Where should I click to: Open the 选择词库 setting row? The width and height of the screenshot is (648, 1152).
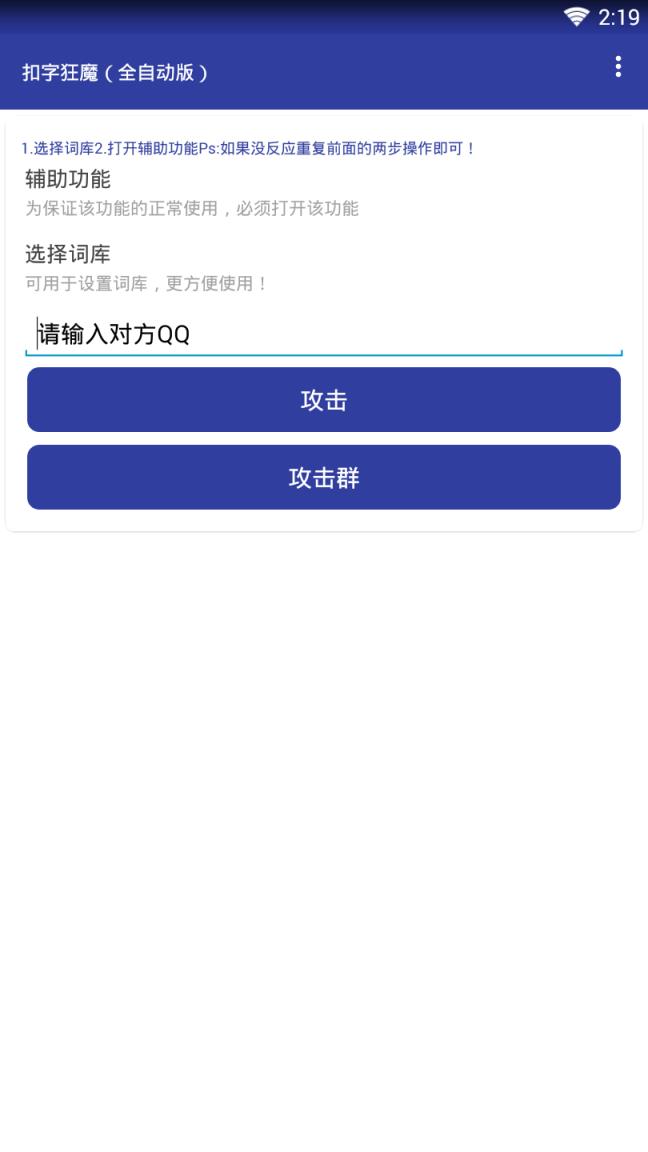(323, 267)
